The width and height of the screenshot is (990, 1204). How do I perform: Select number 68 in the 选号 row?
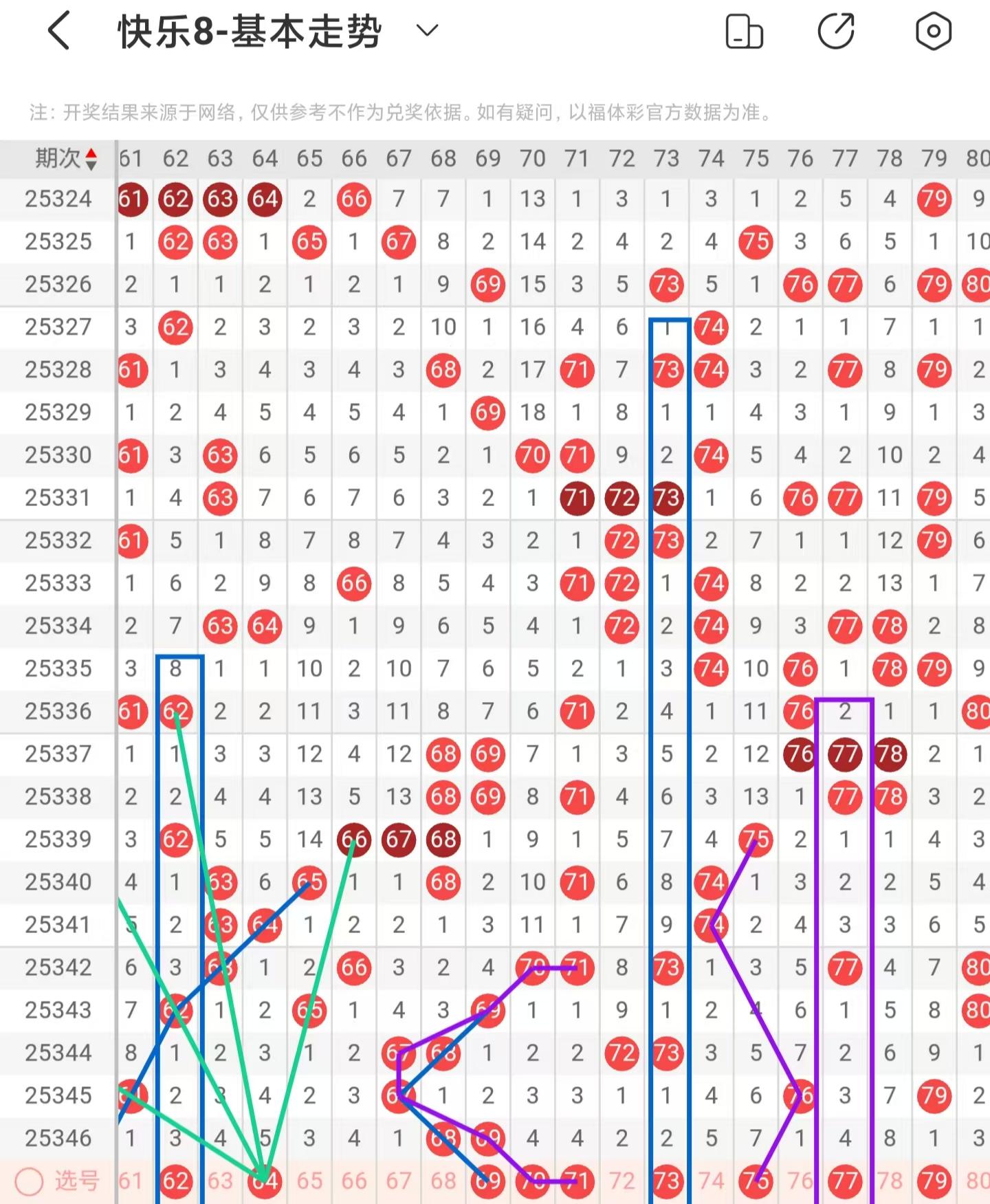point(443,1181)
